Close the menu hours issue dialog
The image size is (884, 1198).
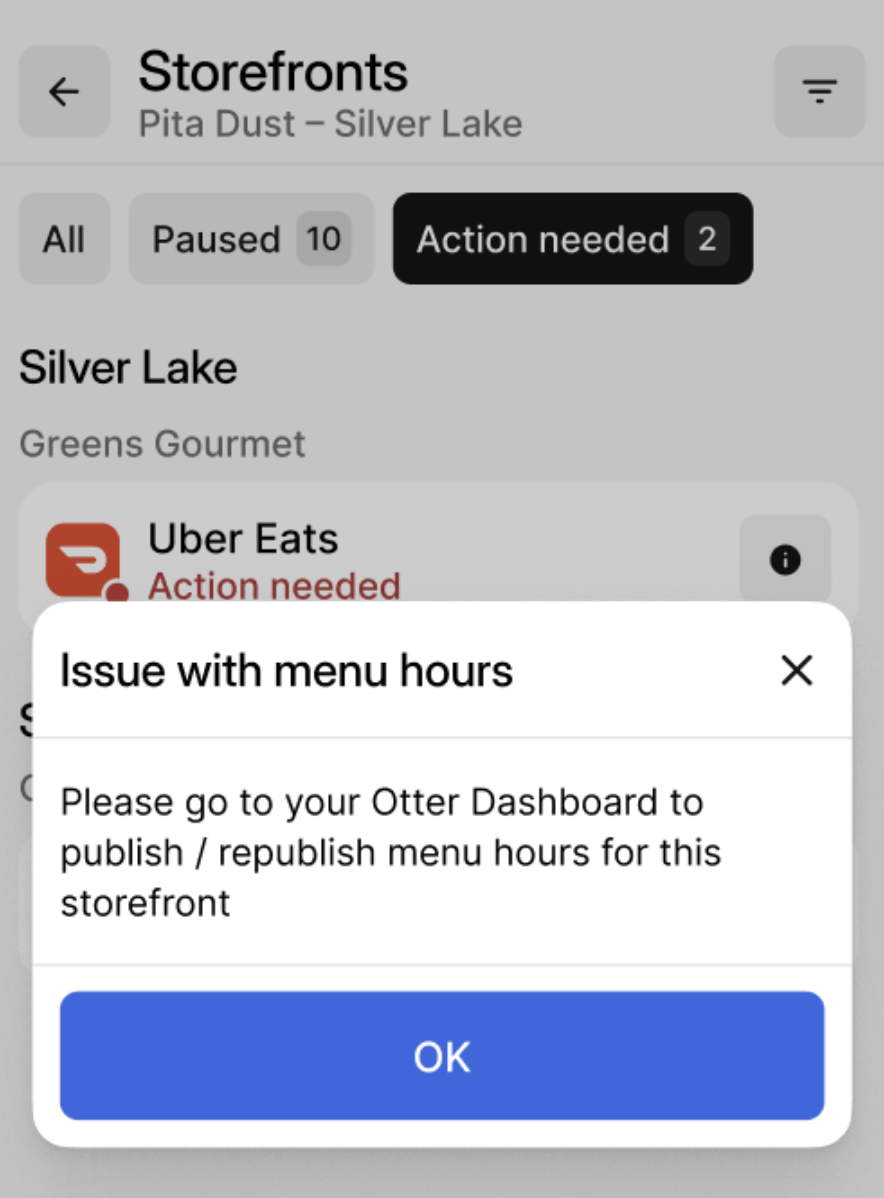[796, 671]
